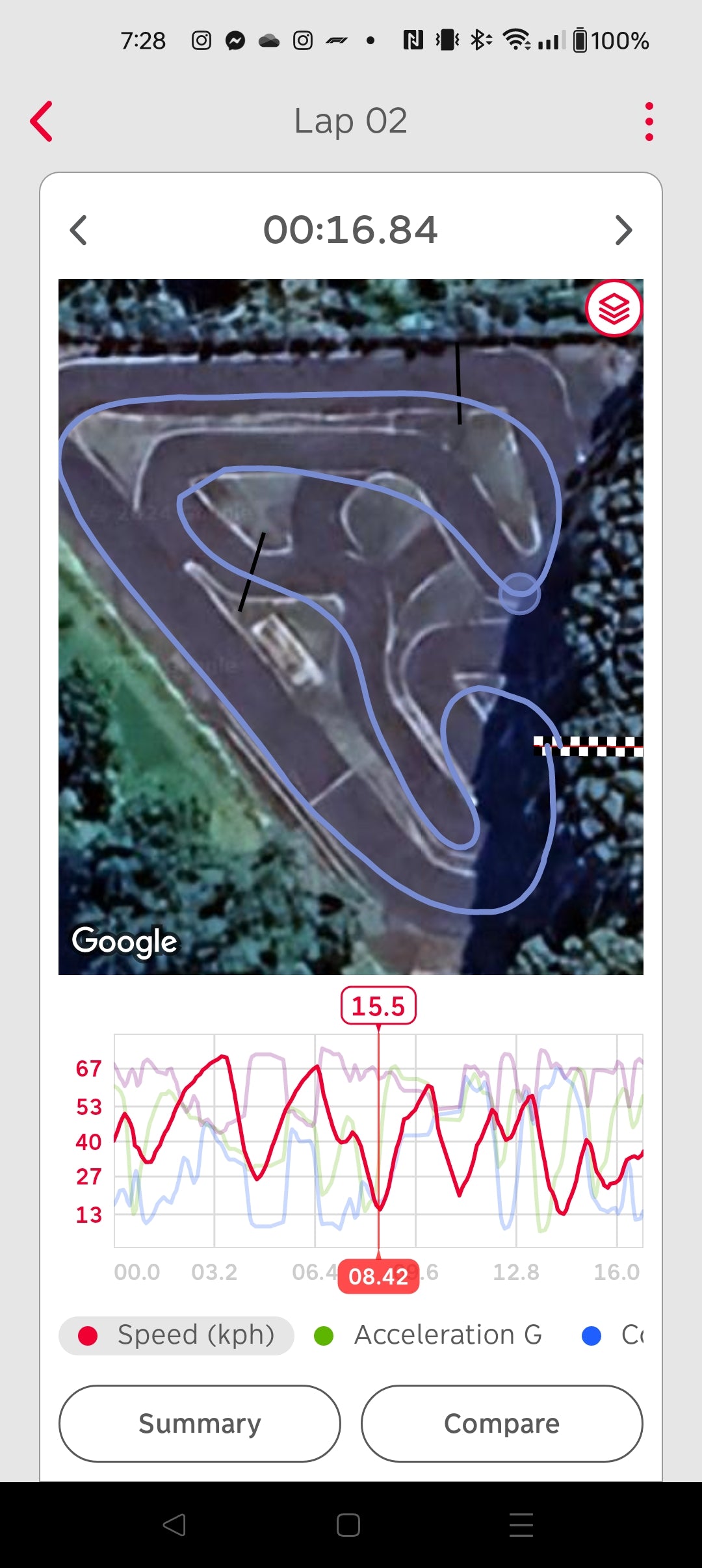
Task: Select the Speed (kph) chart series
Action: click(177, 1335)
